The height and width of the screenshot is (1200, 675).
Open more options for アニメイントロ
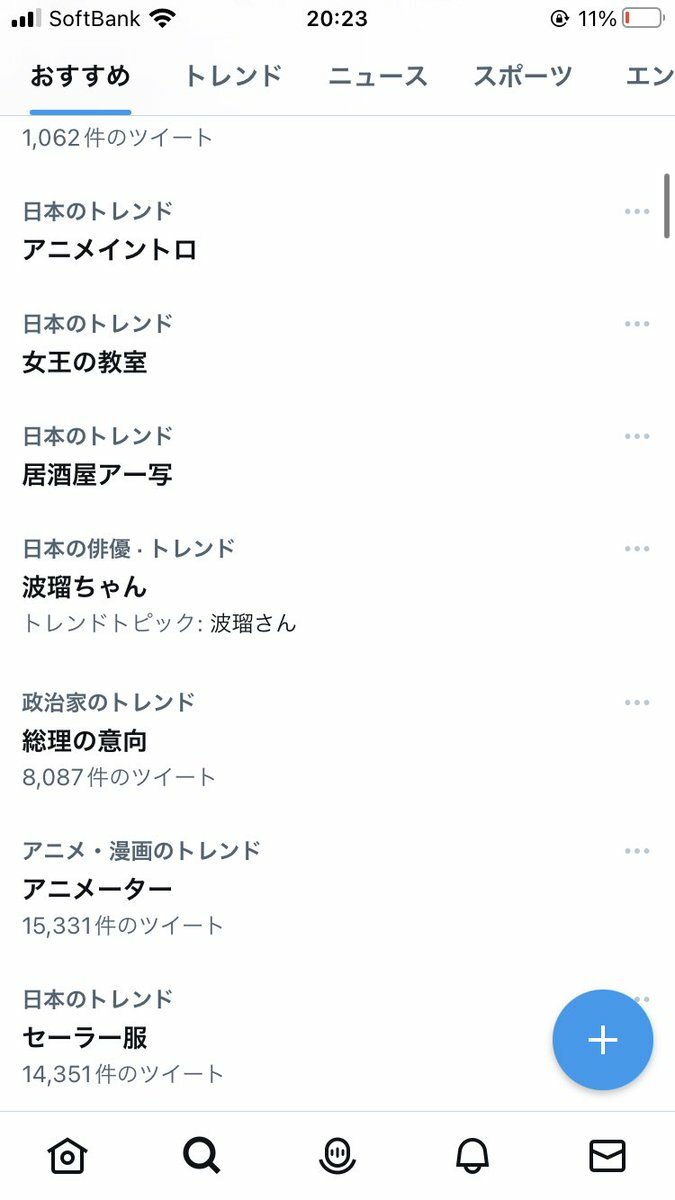pos(637,212)
